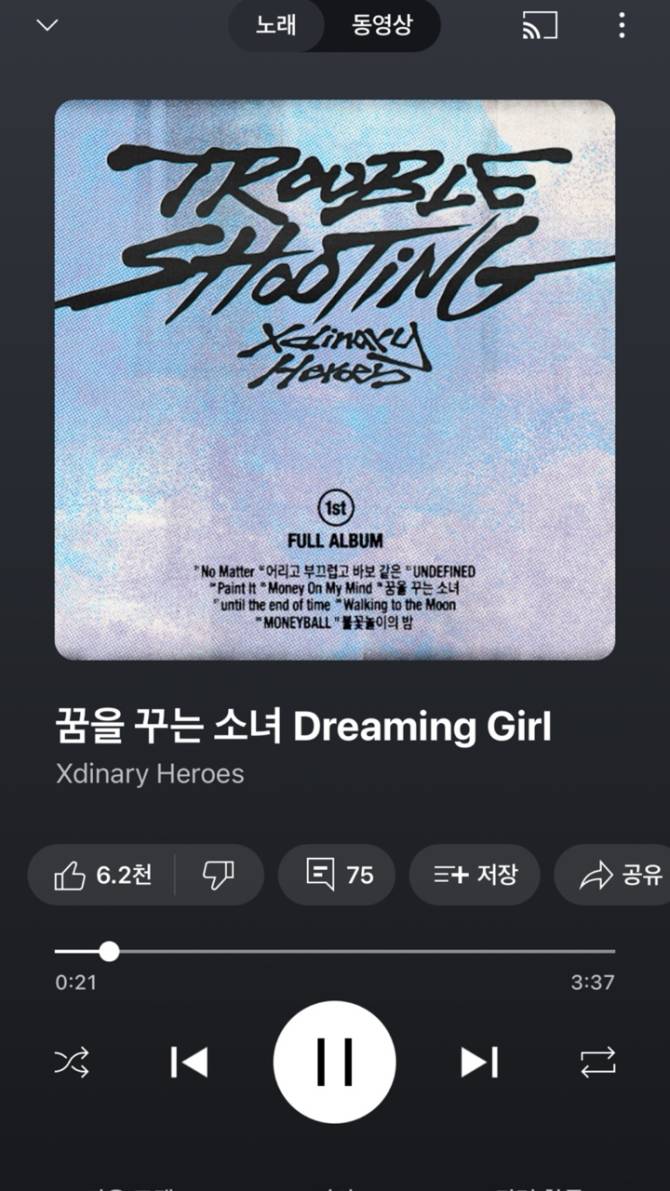This screenshot has height=1191, width=670.
Task: Save the song with 저장 button
Action: click(x=475, y=875)
